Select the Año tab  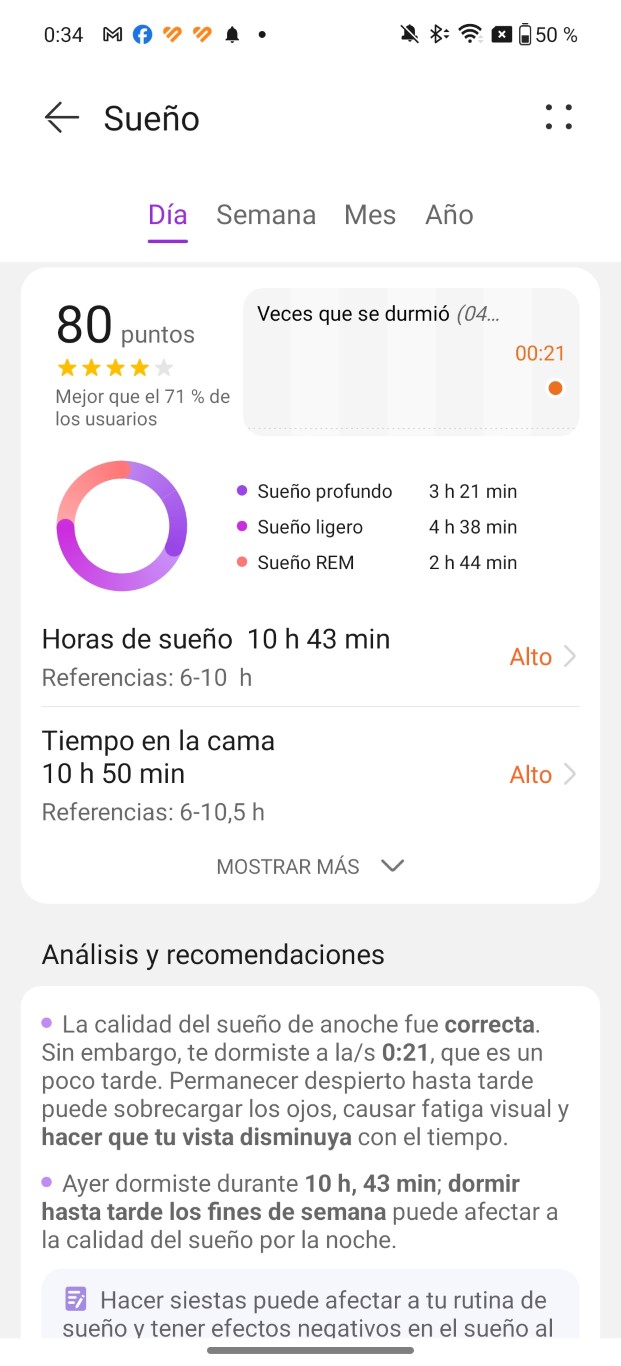click(449, 215)
